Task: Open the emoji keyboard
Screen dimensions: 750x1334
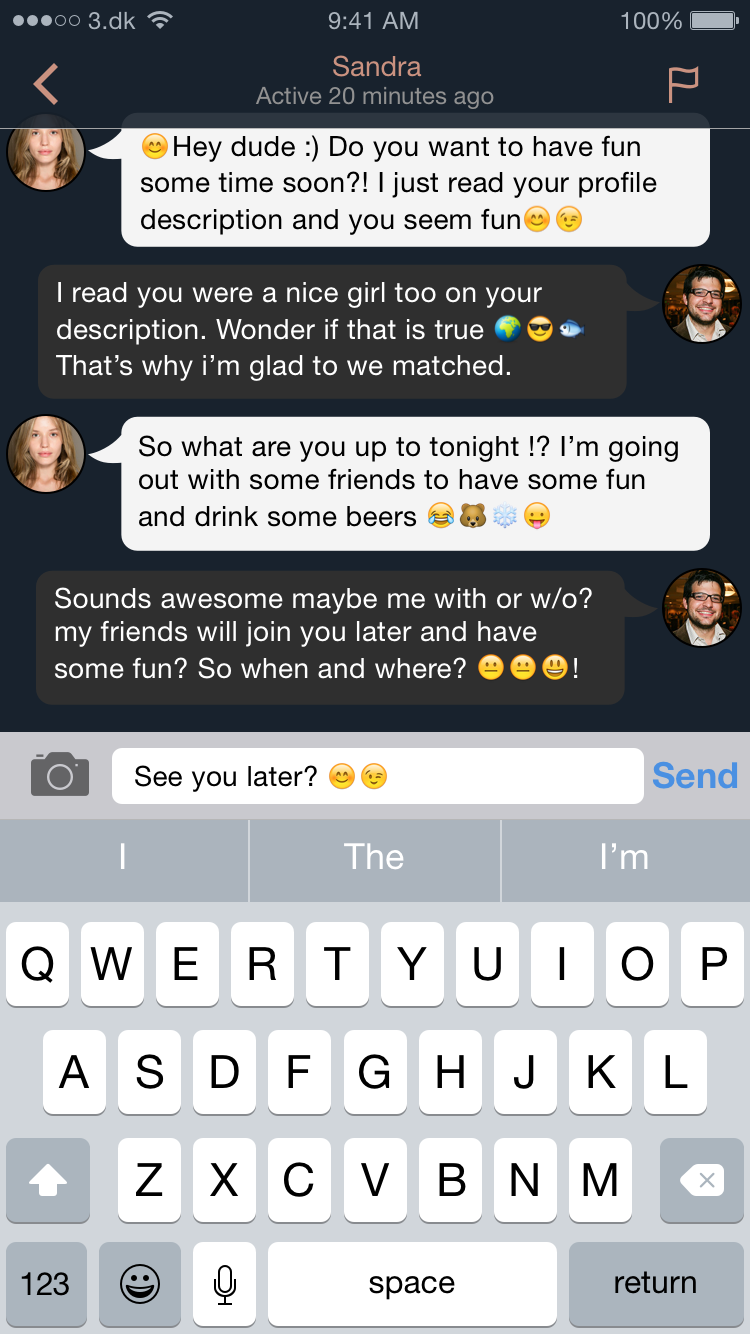Action: click(x=140, y=1284)
